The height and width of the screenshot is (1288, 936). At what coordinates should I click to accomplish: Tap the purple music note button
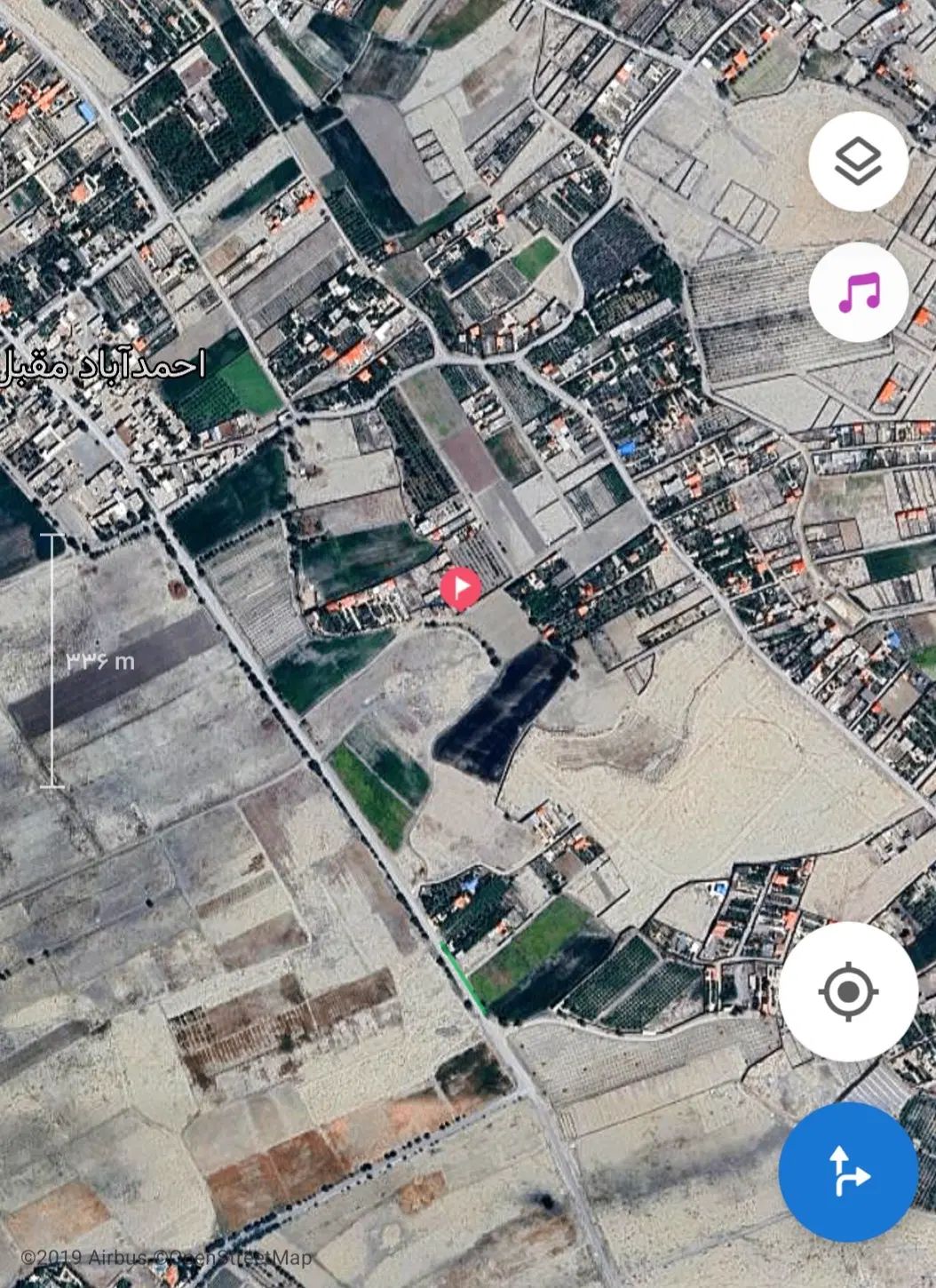pos(858,292)
